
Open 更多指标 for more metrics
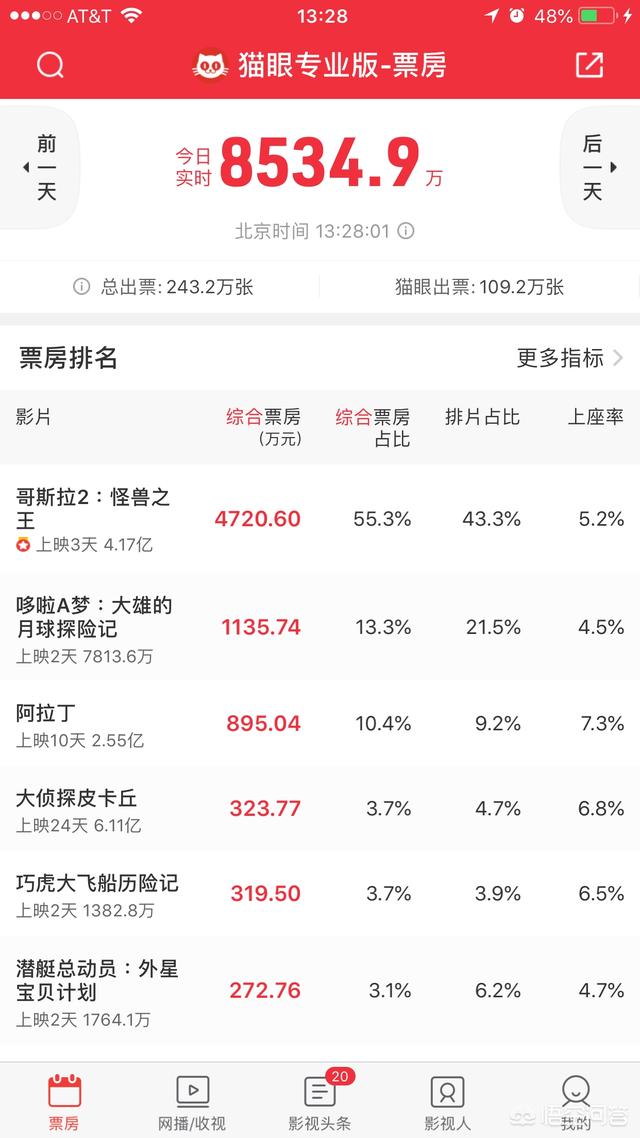click(570, 358)
